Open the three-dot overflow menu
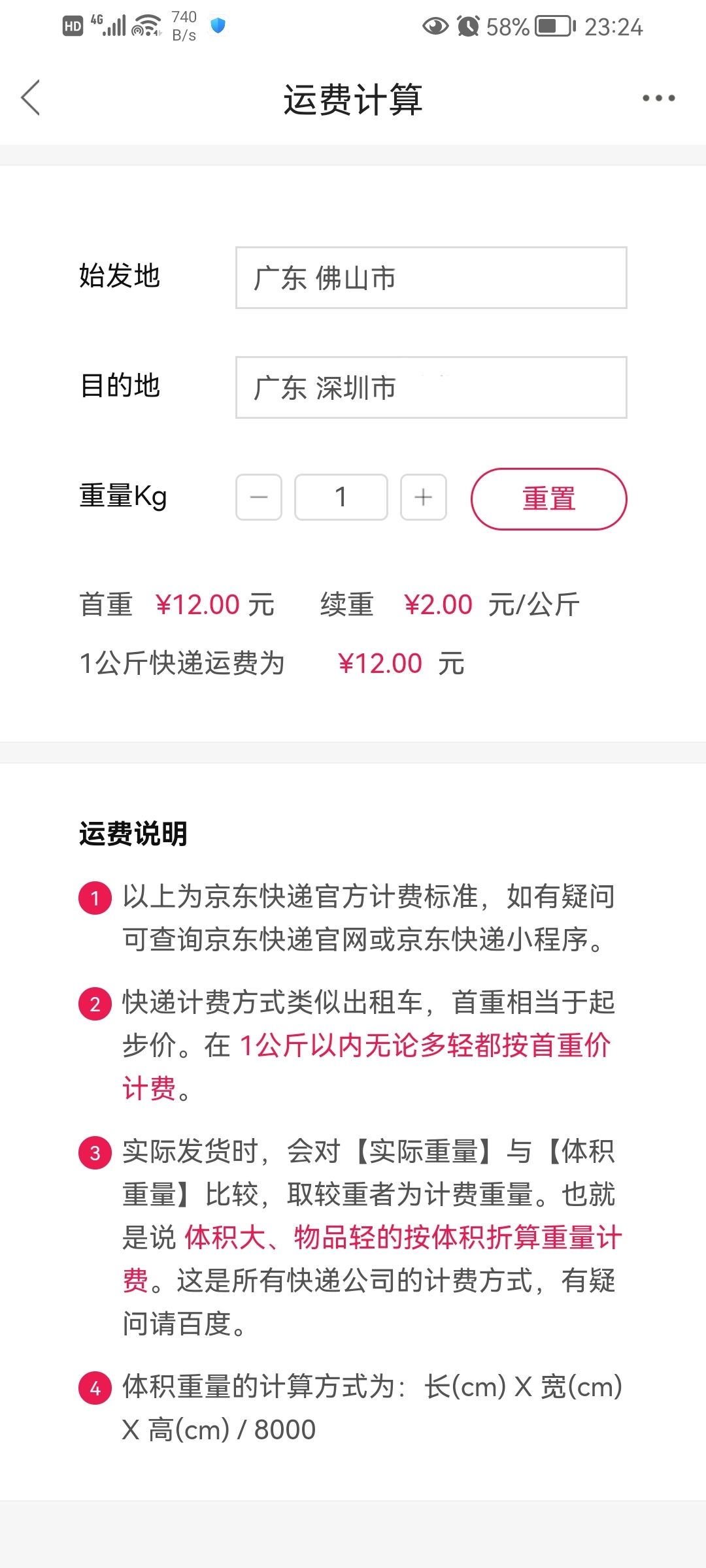This screenshot has width=706, height=1568. (658, 98)
